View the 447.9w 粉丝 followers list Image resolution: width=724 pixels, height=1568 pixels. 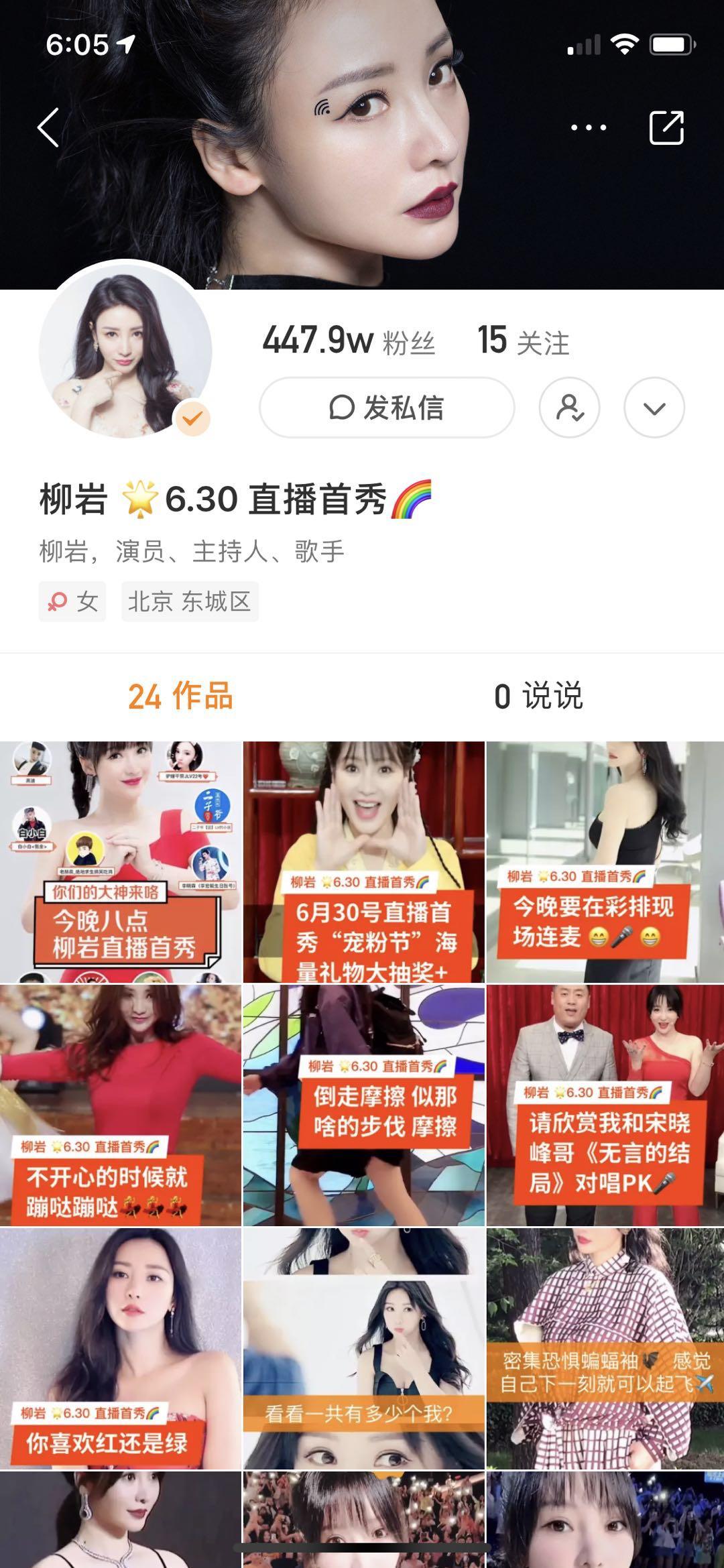click(349, 341)
